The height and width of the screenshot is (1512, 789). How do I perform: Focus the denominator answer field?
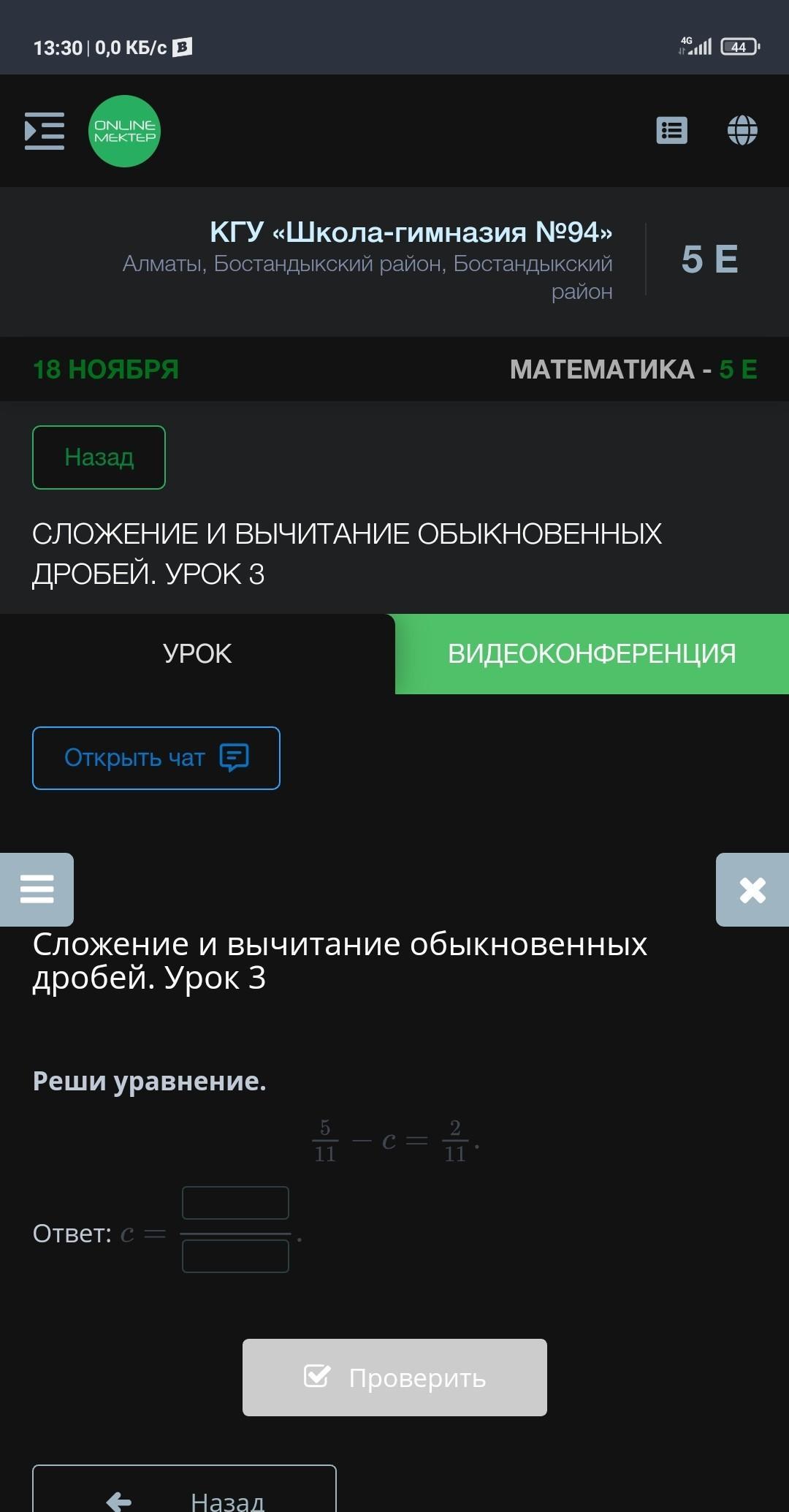(x=235, y=1256)
